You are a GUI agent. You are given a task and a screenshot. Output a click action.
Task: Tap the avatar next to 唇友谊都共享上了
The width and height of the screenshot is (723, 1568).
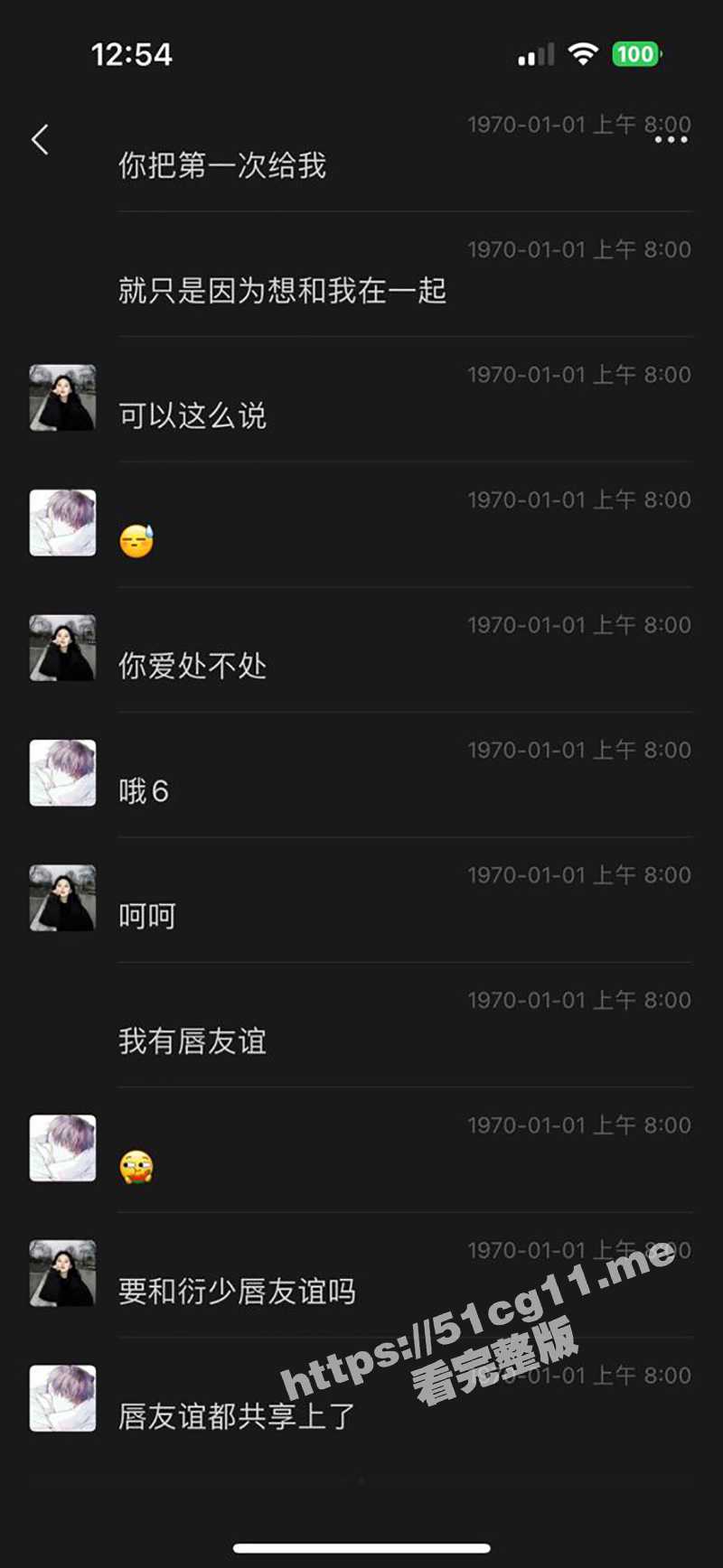click(62, 1398)
